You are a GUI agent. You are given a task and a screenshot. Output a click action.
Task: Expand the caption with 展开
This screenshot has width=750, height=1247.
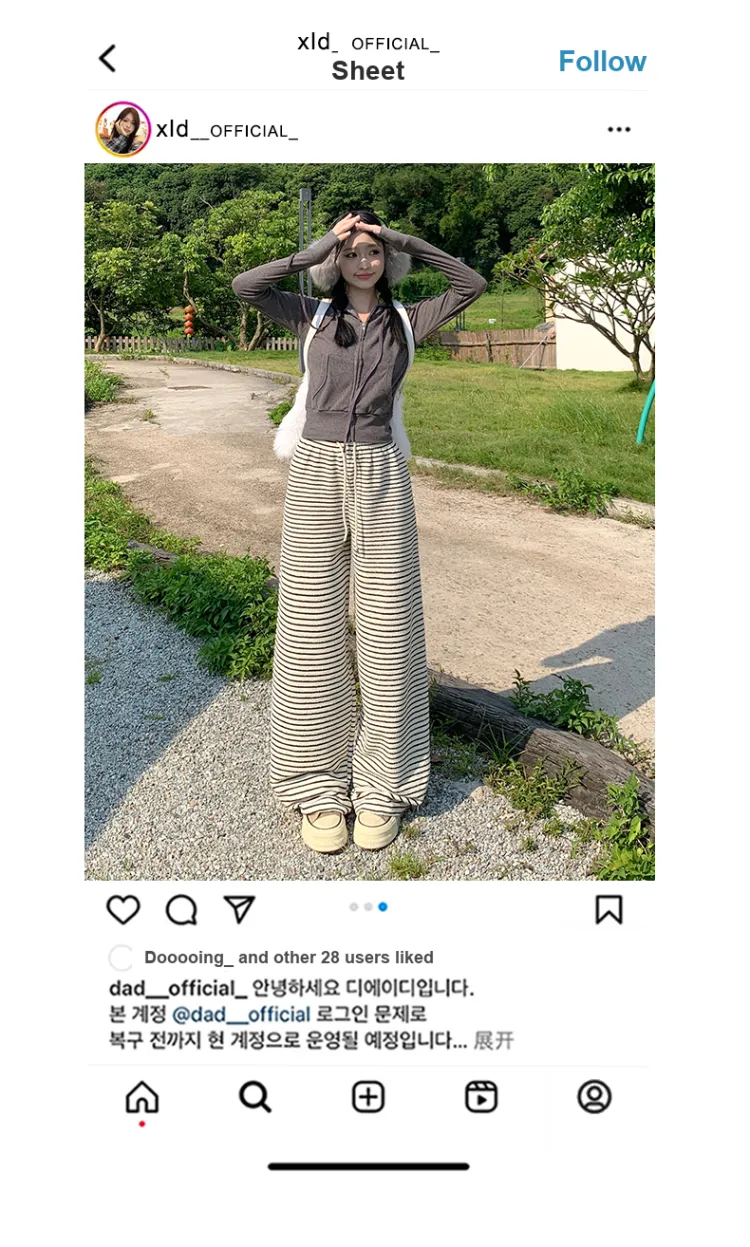[493, 1041]
